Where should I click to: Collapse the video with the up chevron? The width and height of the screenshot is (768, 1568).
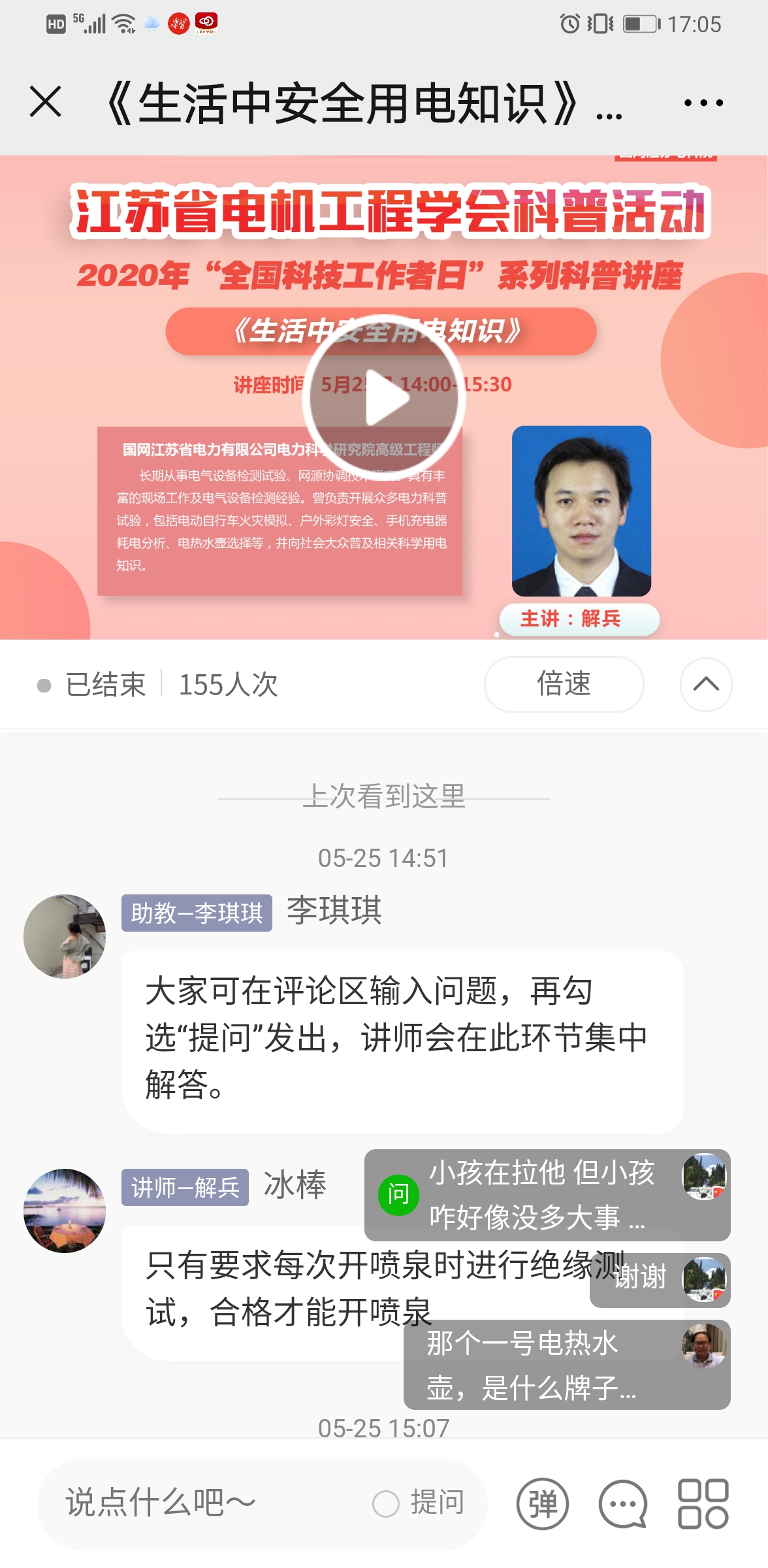coord(705,684)
